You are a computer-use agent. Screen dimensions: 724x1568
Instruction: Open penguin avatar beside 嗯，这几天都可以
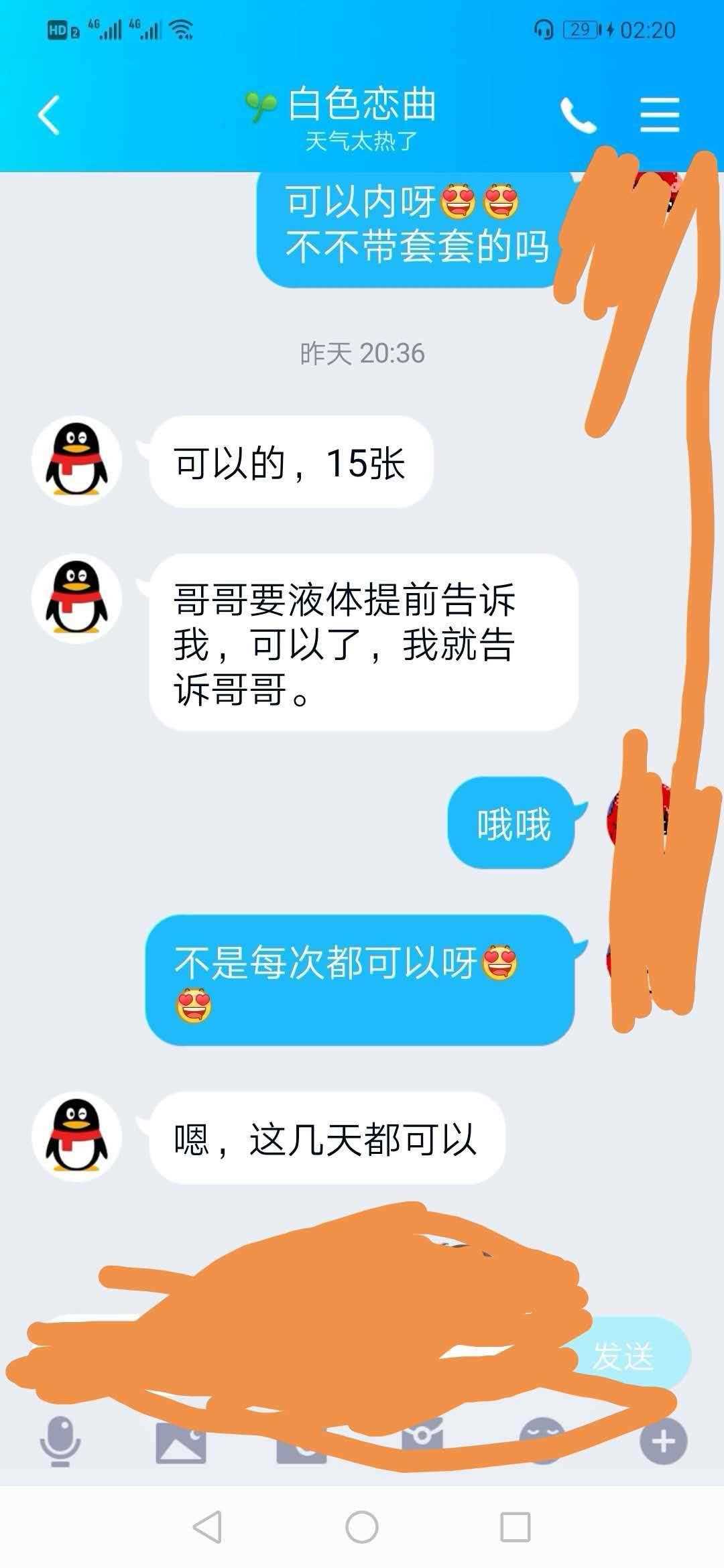coord(76,1136)
